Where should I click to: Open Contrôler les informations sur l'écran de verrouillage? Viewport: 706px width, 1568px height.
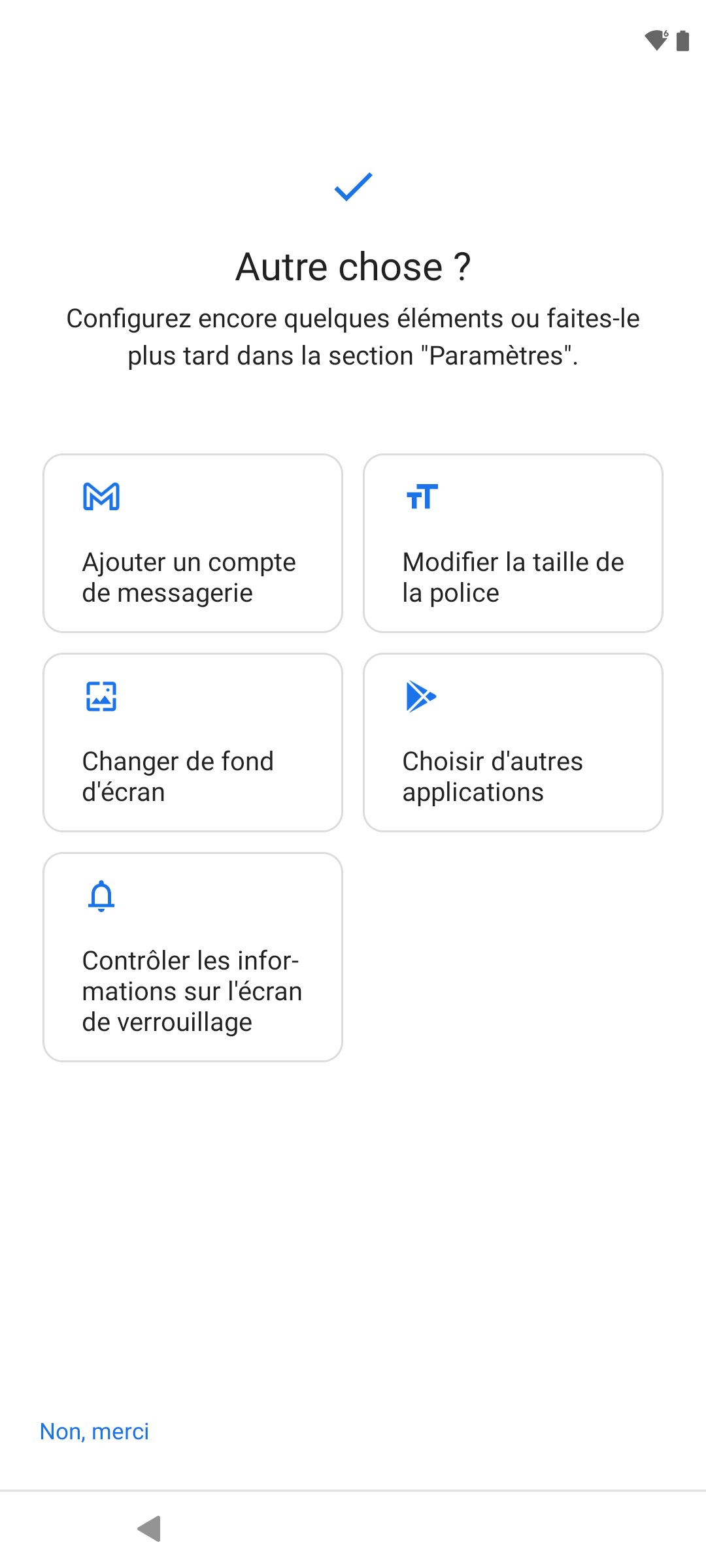coord(193,957)
